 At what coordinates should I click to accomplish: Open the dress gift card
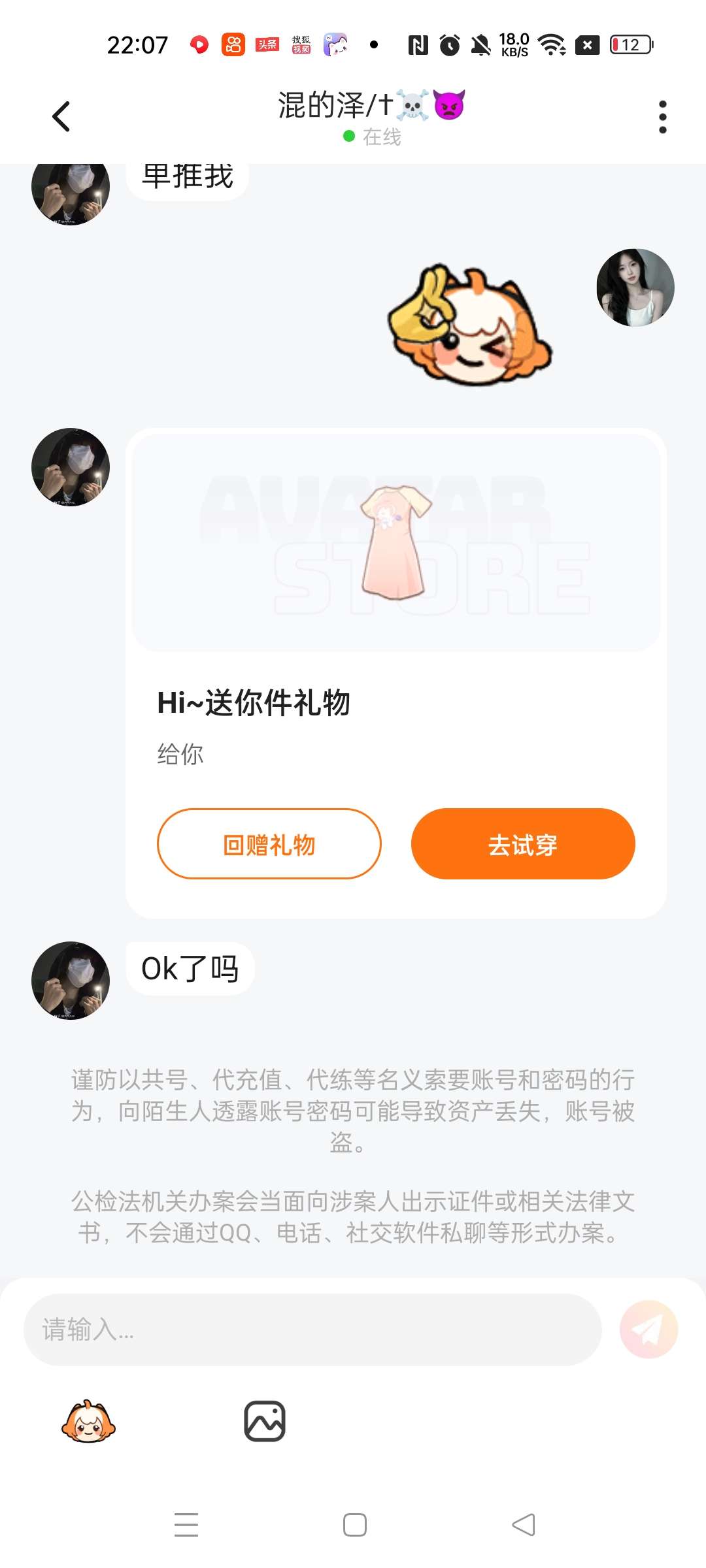tap(395, 542)
